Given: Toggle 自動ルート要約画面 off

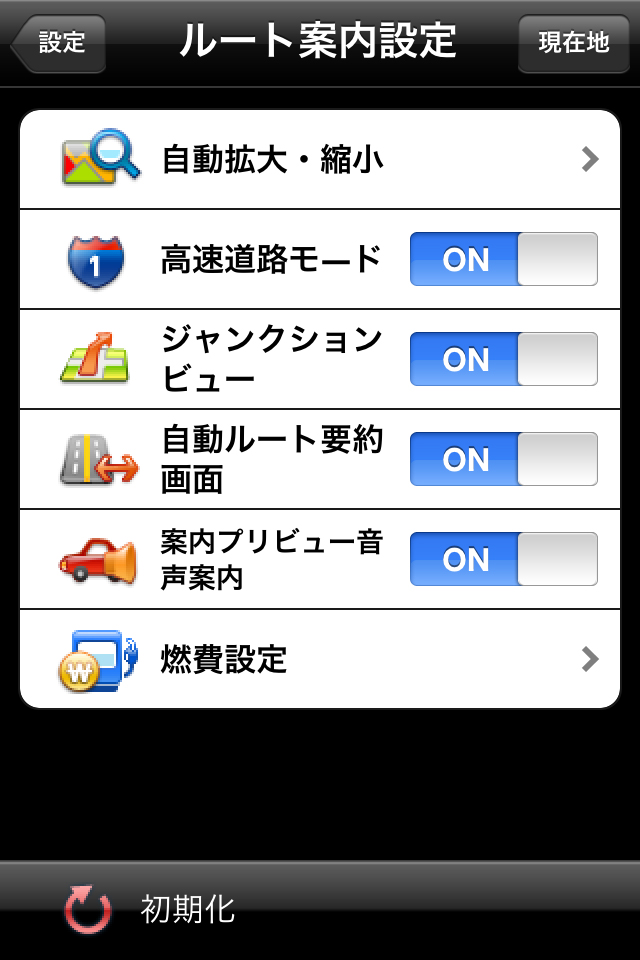Looking at the screenshot, I should 503,460.
